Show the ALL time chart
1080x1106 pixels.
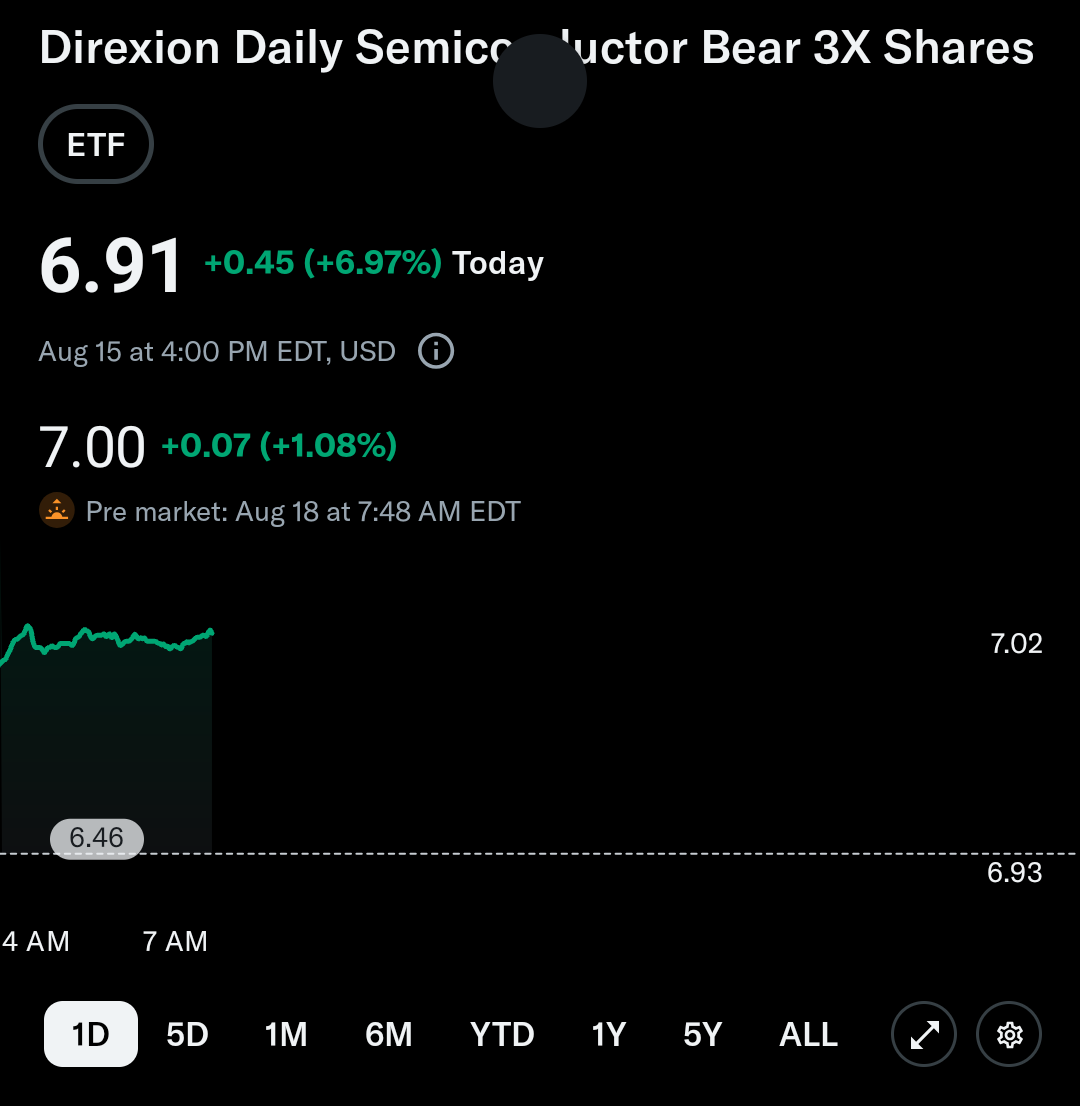click(808, 1034)
